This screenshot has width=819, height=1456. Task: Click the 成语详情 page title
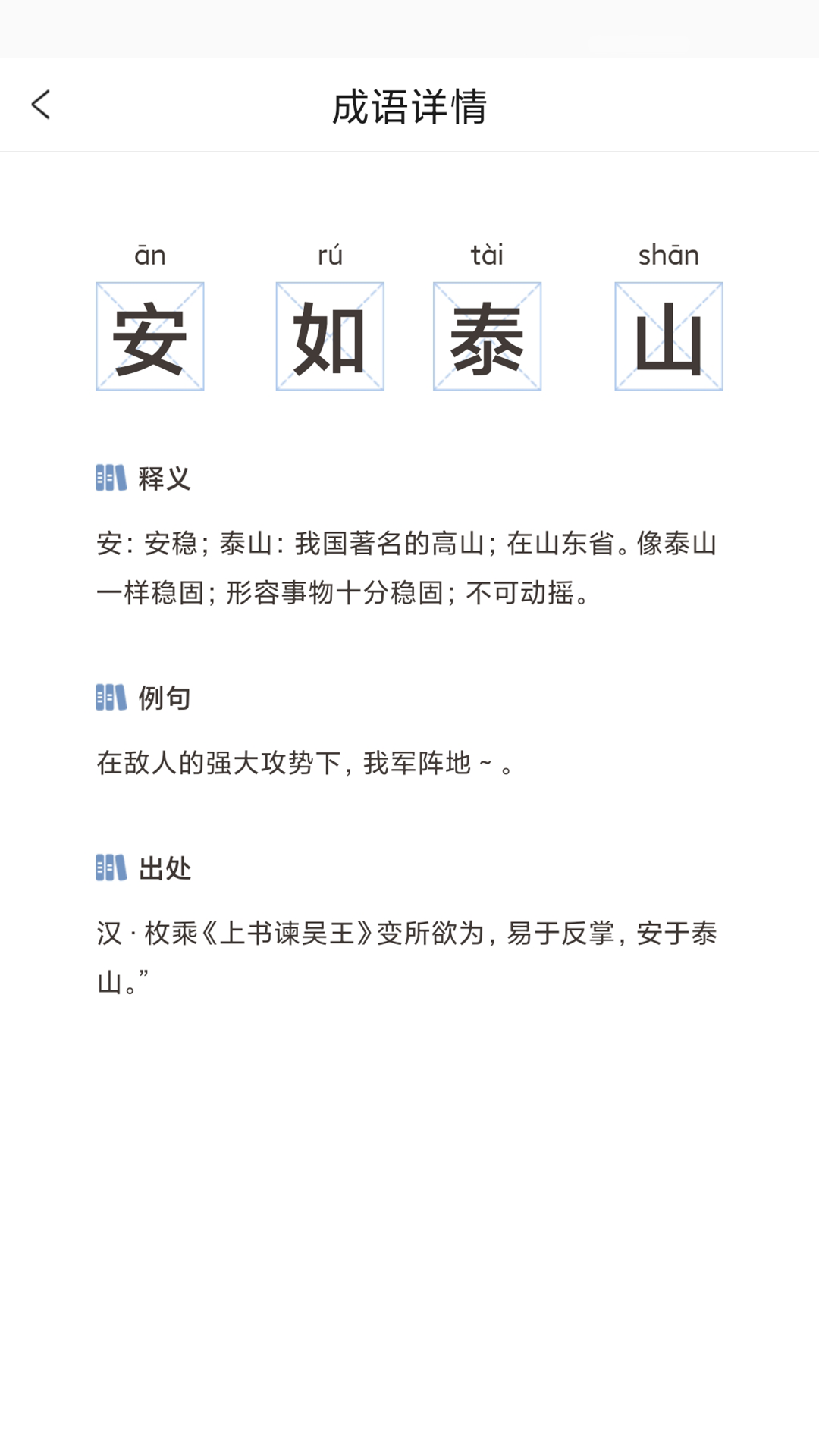(409, 106)
